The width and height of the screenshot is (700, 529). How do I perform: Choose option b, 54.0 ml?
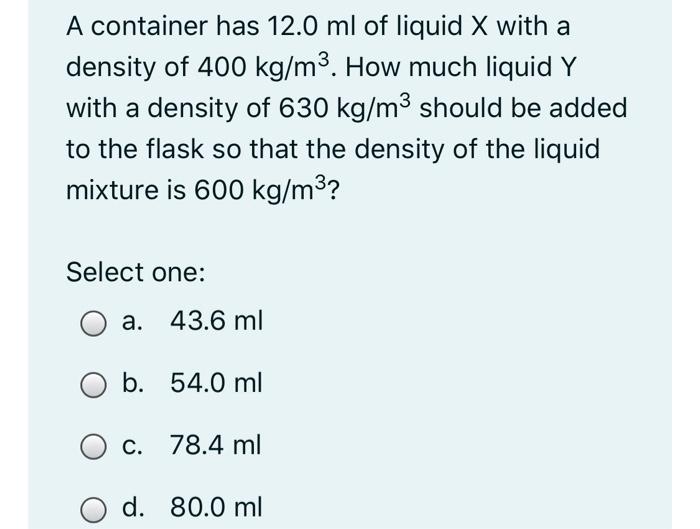(94, 384)
